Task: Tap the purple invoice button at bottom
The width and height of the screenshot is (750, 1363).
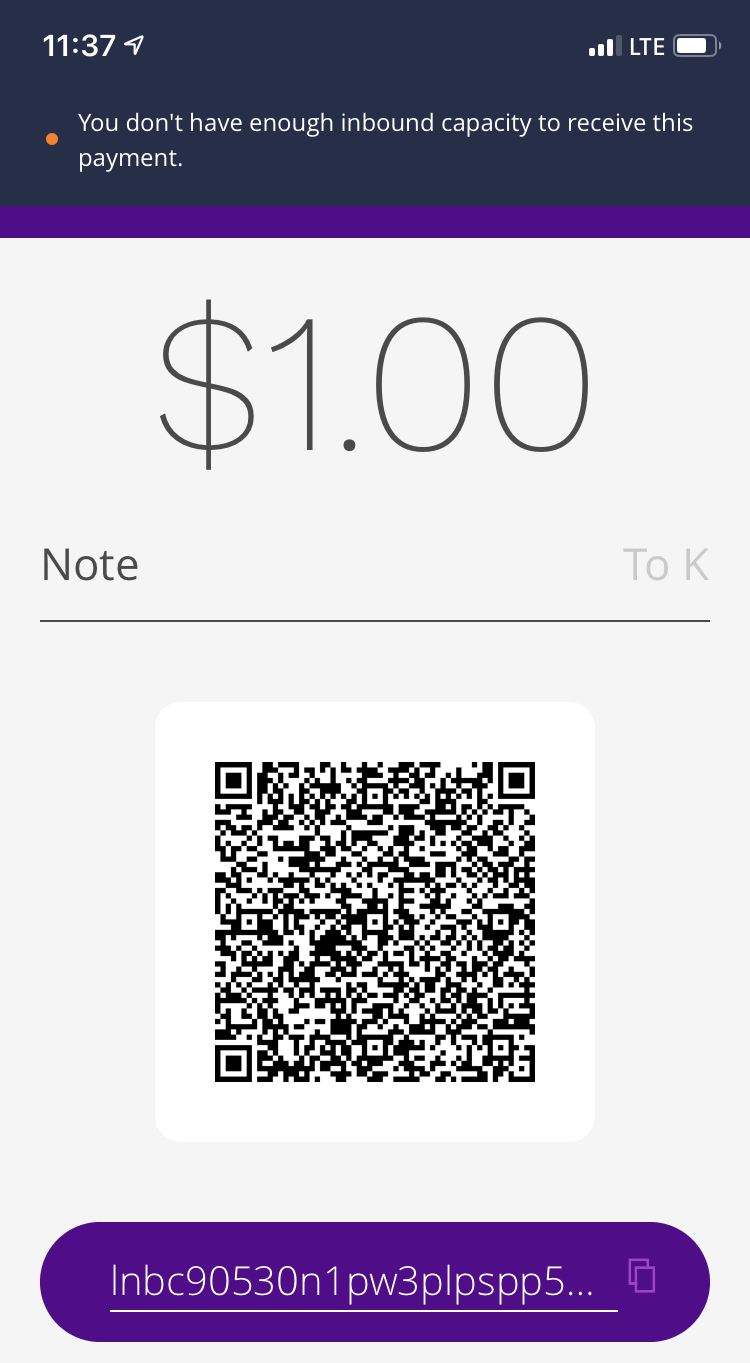Action: pyautogui.click(x=375, y=1281)
